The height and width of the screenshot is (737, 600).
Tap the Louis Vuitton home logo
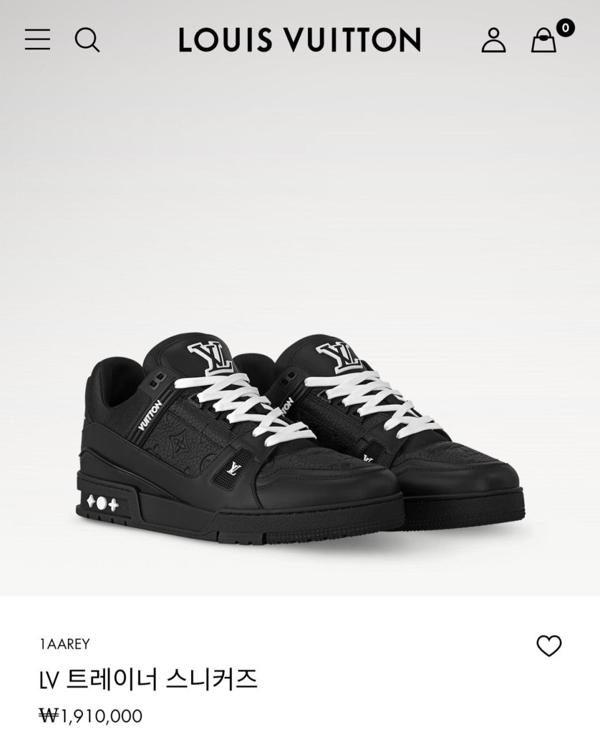pyautogui.click(x=299, y=40)
